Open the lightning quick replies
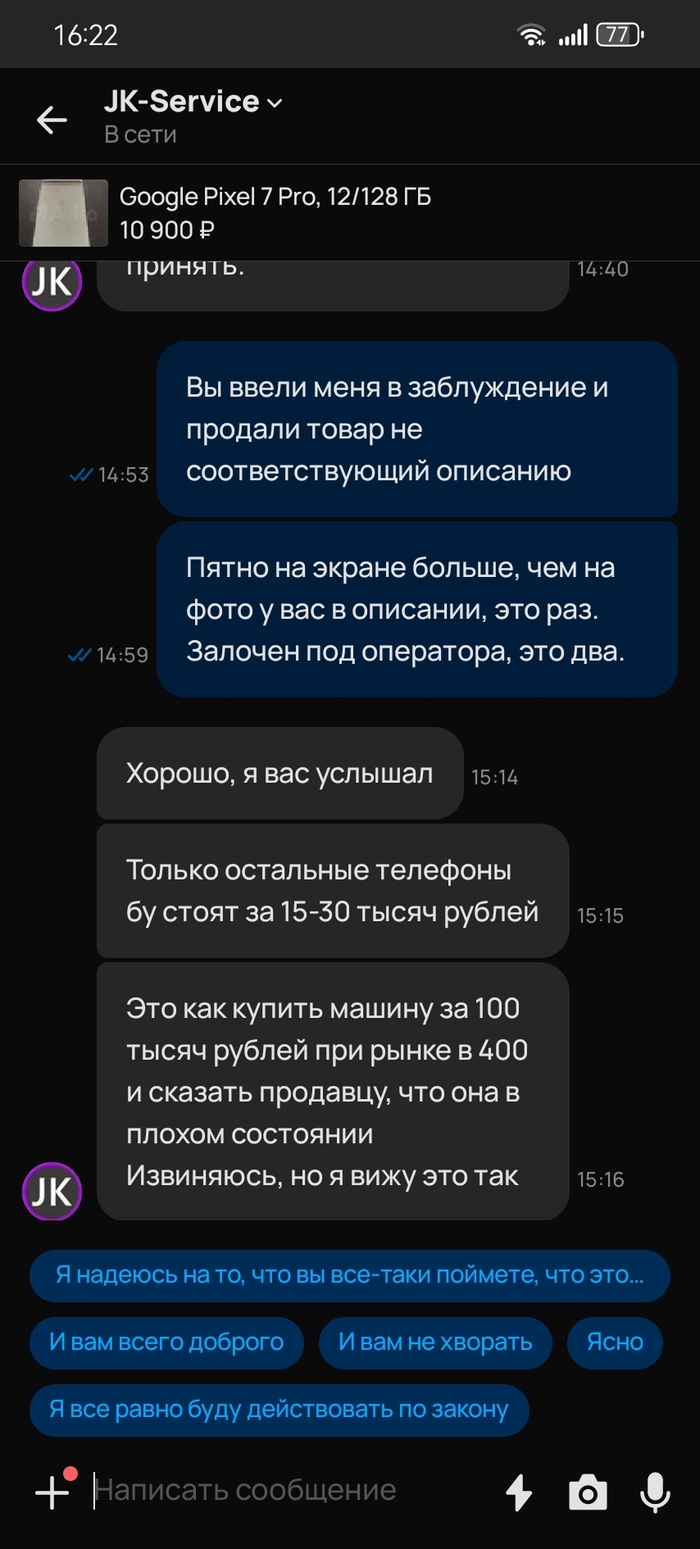Screen dimensions: 700x1549 pos(518,1492)
